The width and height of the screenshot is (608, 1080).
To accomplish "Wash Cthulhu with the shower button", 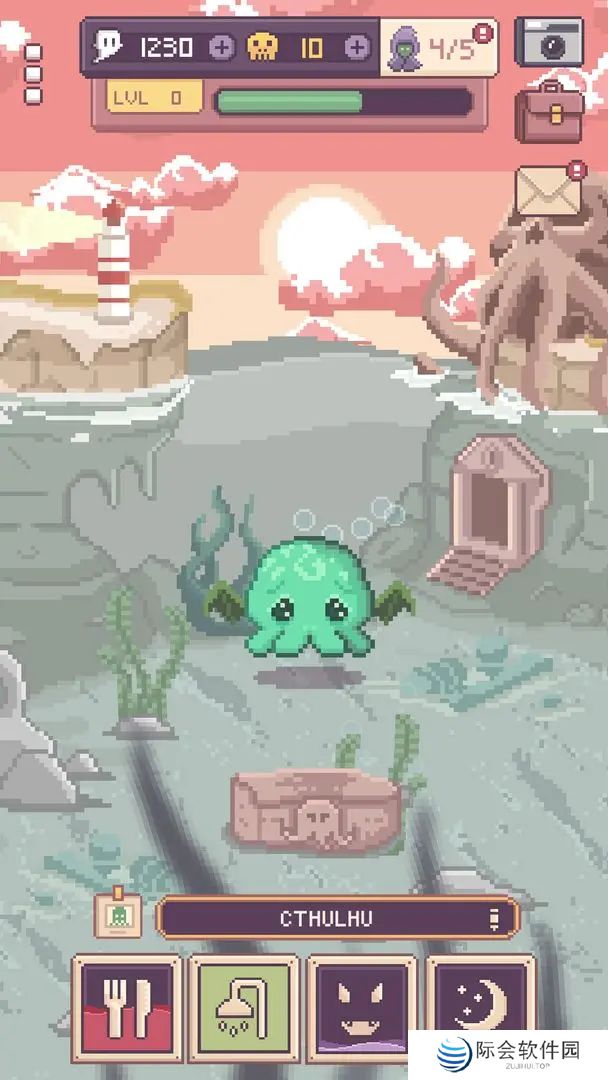I will click(x=245, y=1007).
